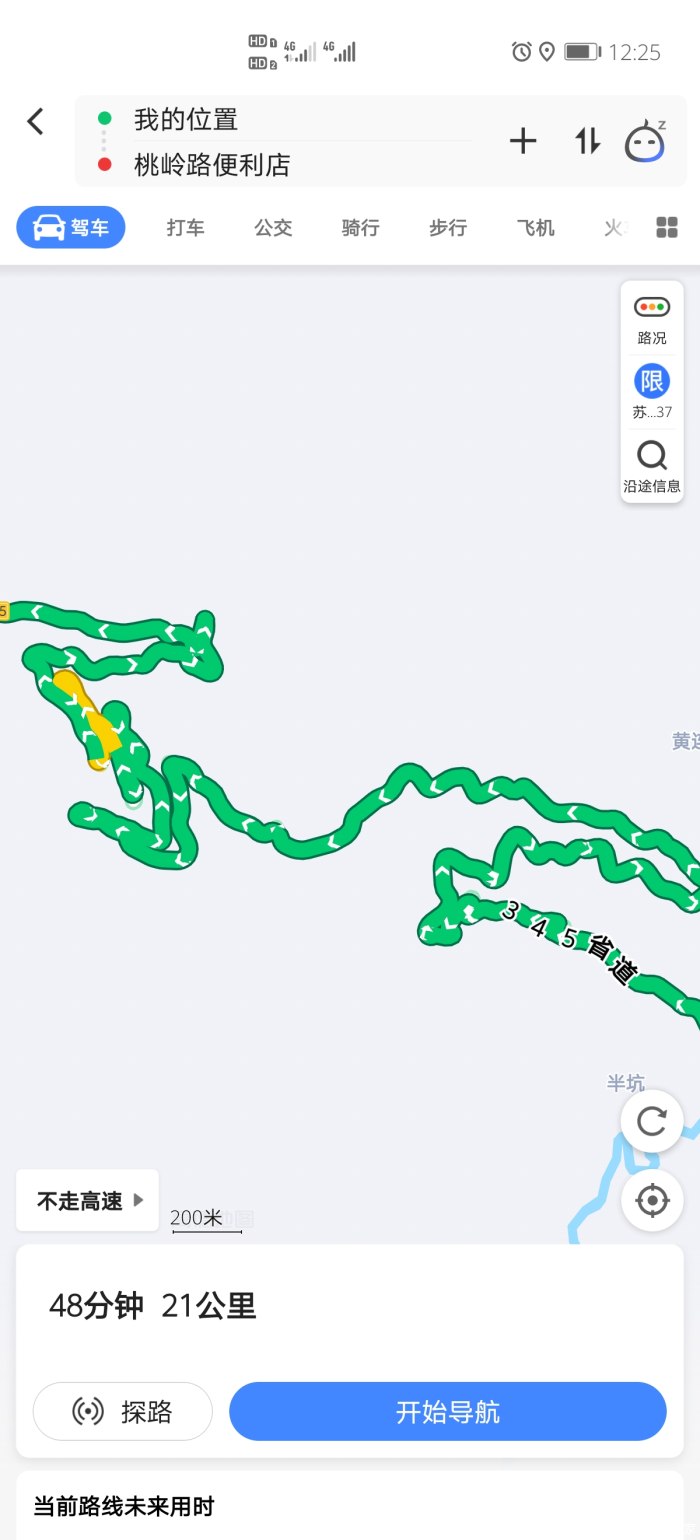Edit the 桃岭路便利店 destination field
The image size is (700, 1540).
pyautogui.click(x=212, y=165)
